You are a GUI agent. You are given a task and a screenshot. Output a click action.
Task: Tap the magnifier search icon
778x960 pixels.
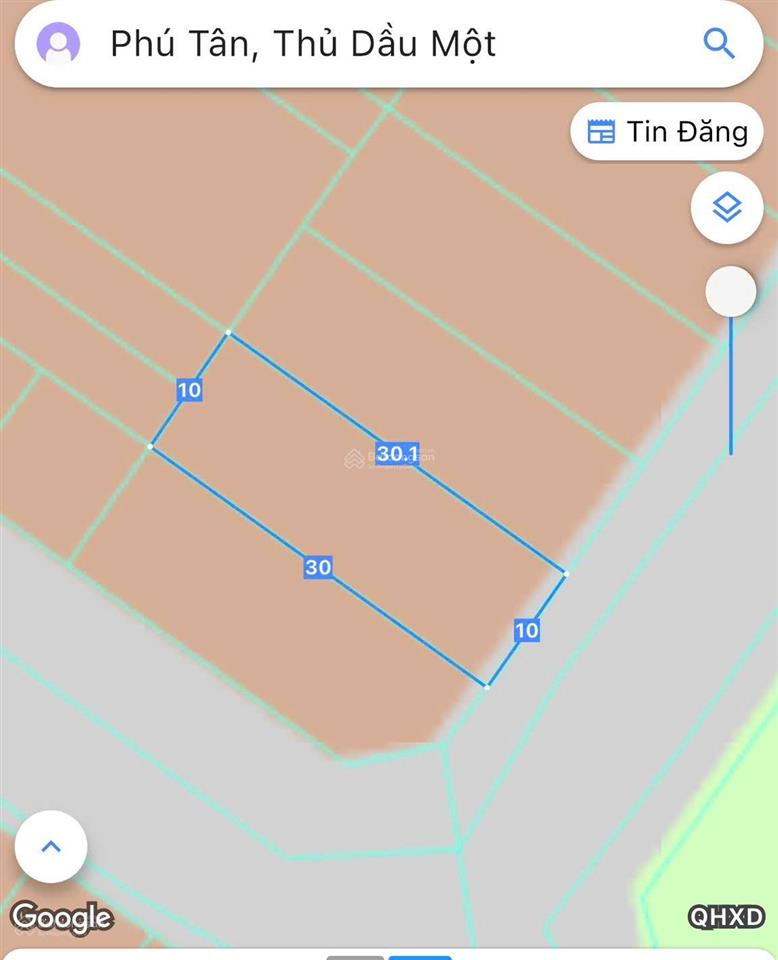[719, 44]
